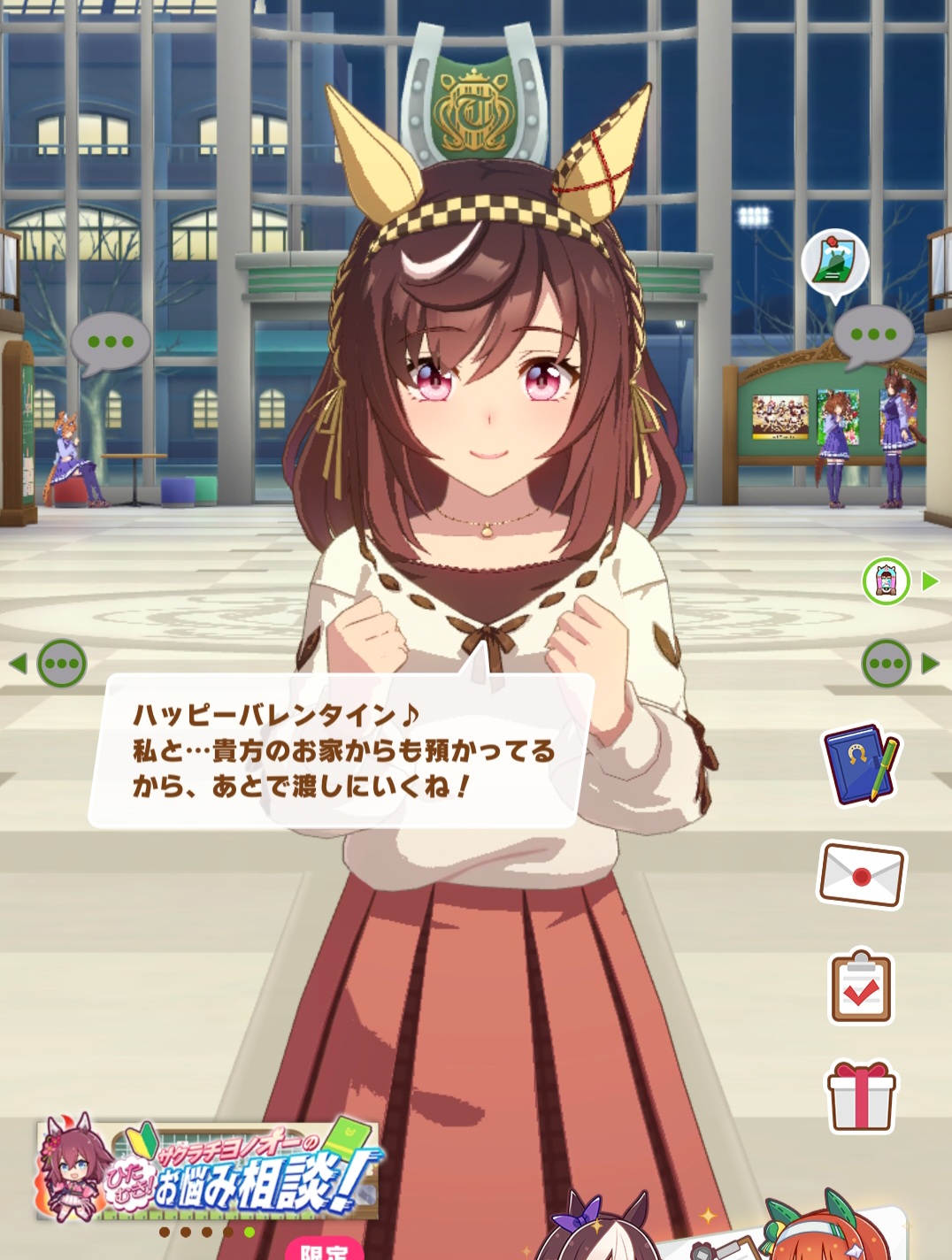
Task: Open the お悩み相談 event banner
Action: tap(209, 1170)
